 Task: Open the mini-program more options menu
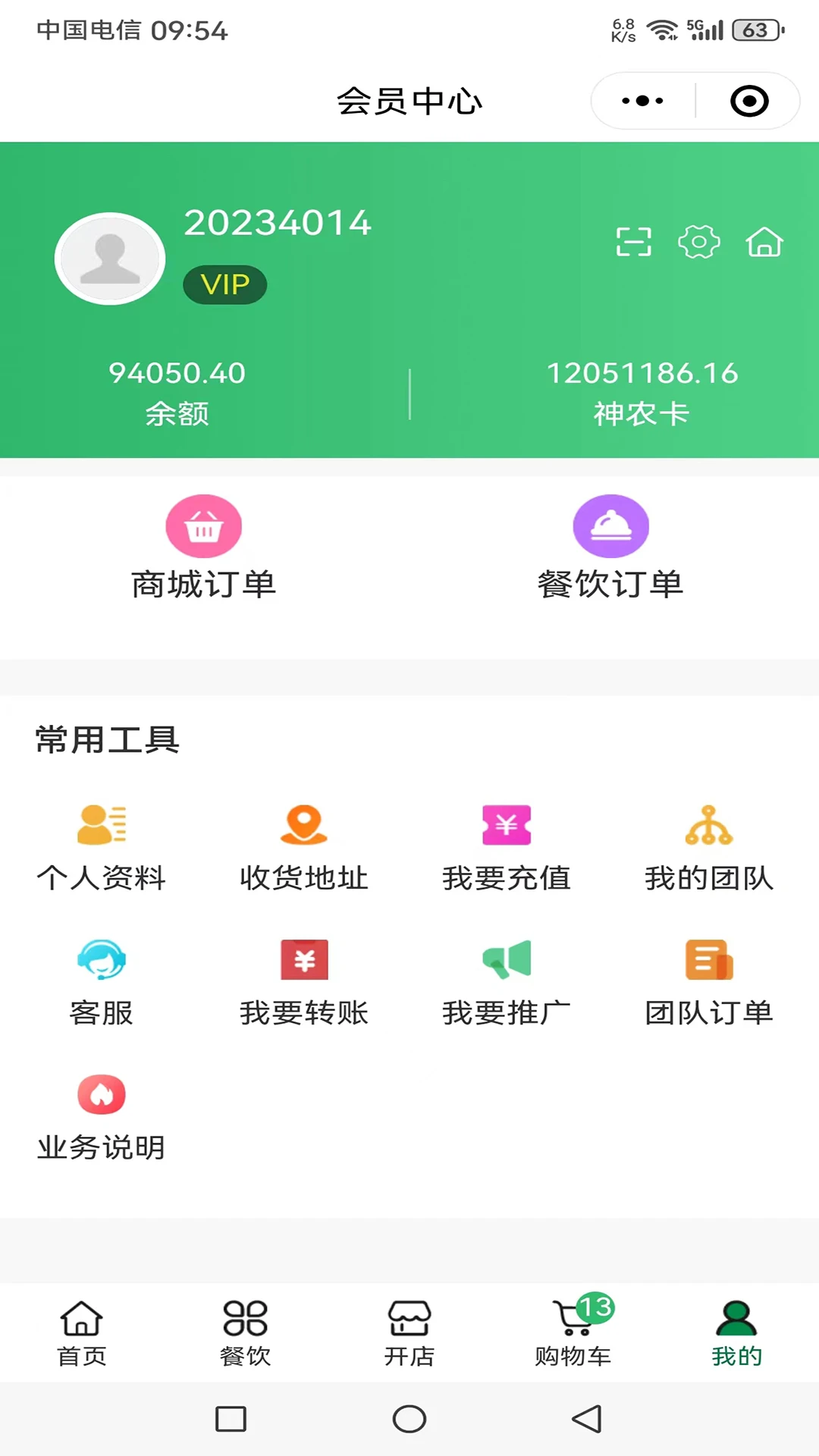coord(641,99)
